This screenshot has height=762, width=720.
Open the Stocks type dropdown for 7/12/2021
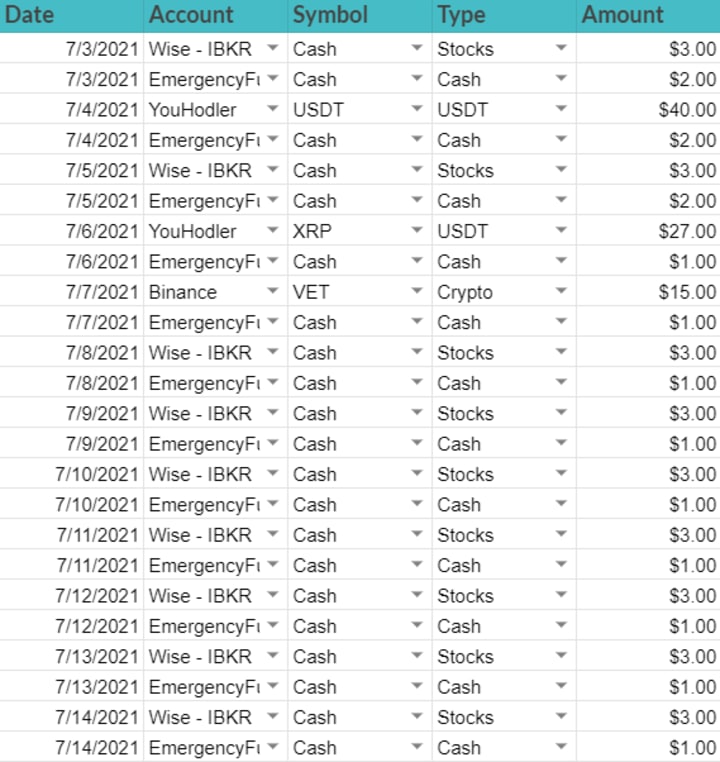click(x=561, y=596)
